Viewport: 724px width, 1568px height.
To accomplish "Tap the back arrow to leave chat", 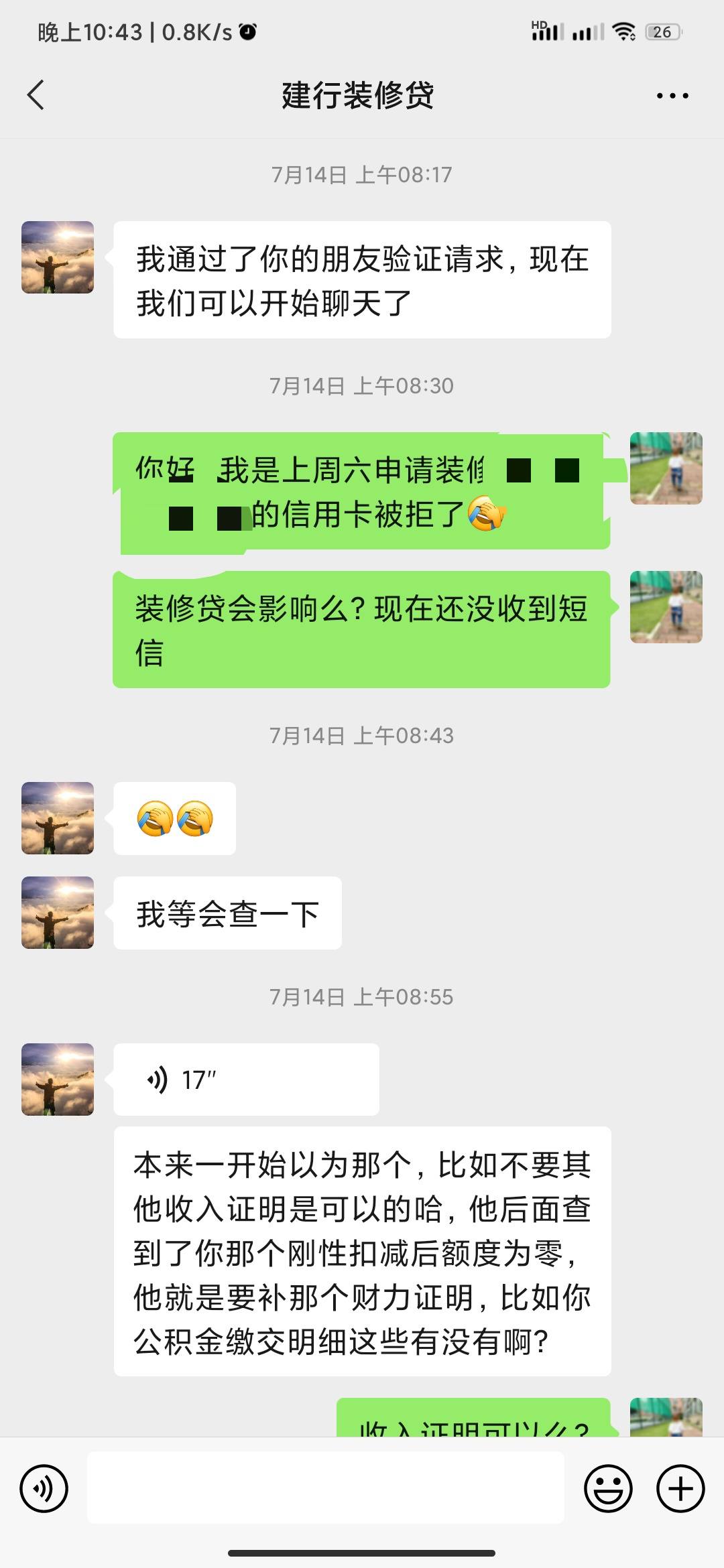I will 36,94.
